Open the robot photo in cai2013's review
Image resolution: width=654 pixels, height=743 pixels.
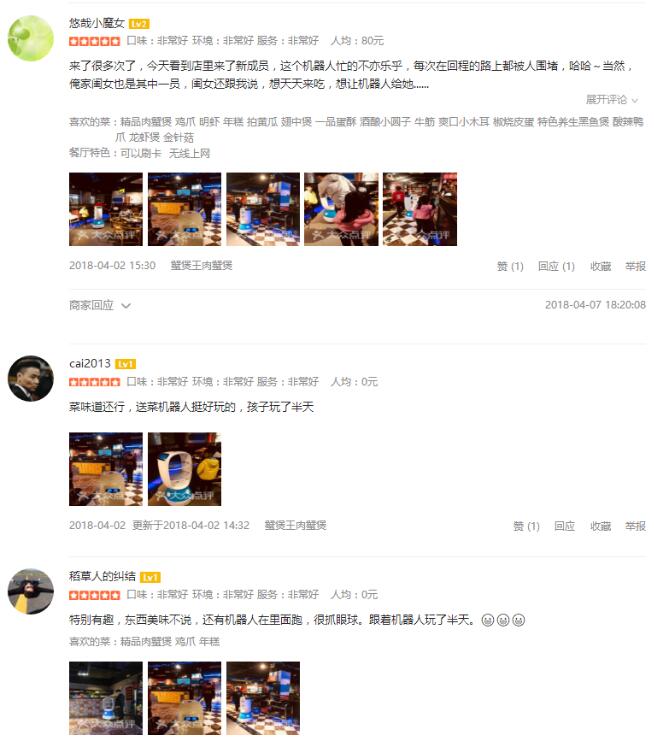184,468
